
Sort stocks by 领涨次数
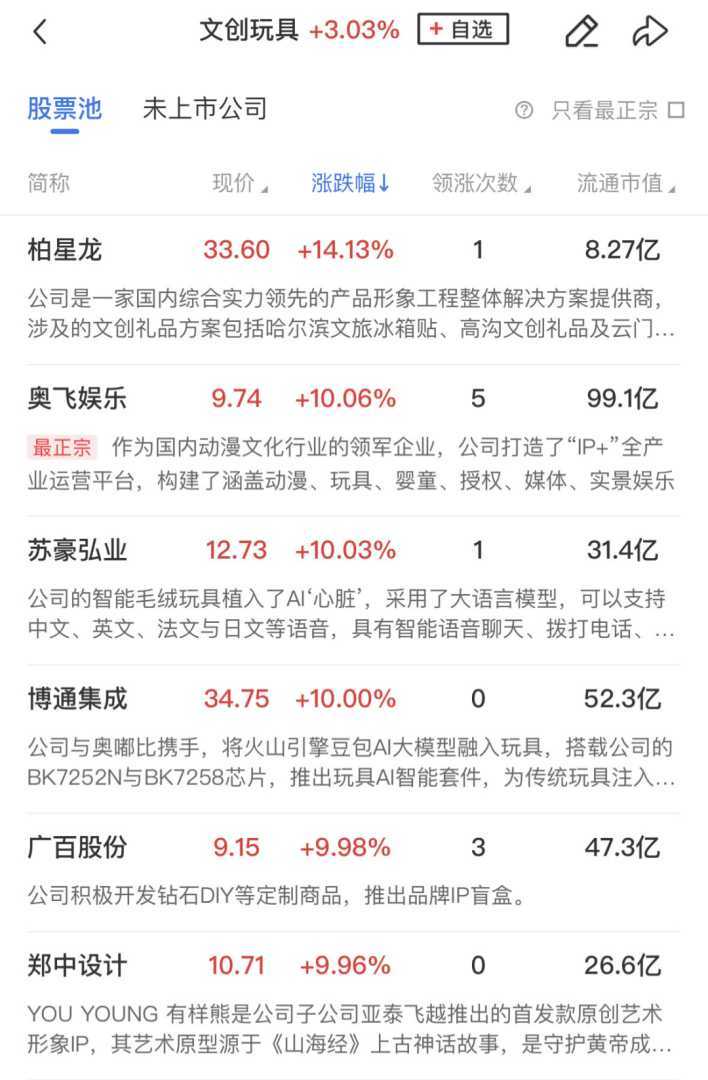click(480, 183)
